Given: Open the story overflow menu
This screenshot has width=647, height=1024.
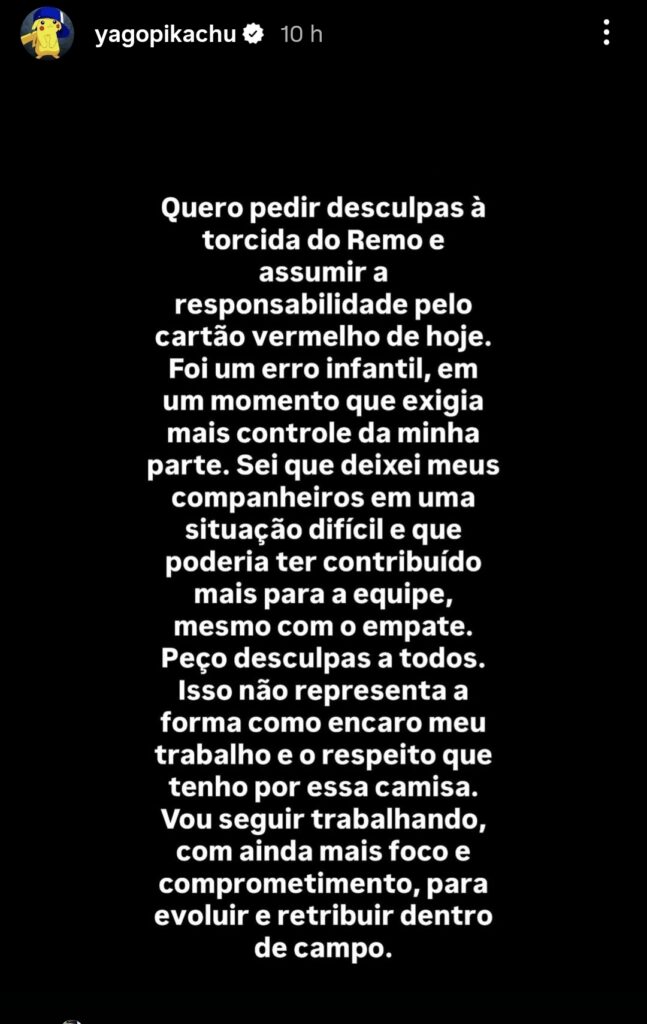Looking at the screenshot, I should [606, 33].
